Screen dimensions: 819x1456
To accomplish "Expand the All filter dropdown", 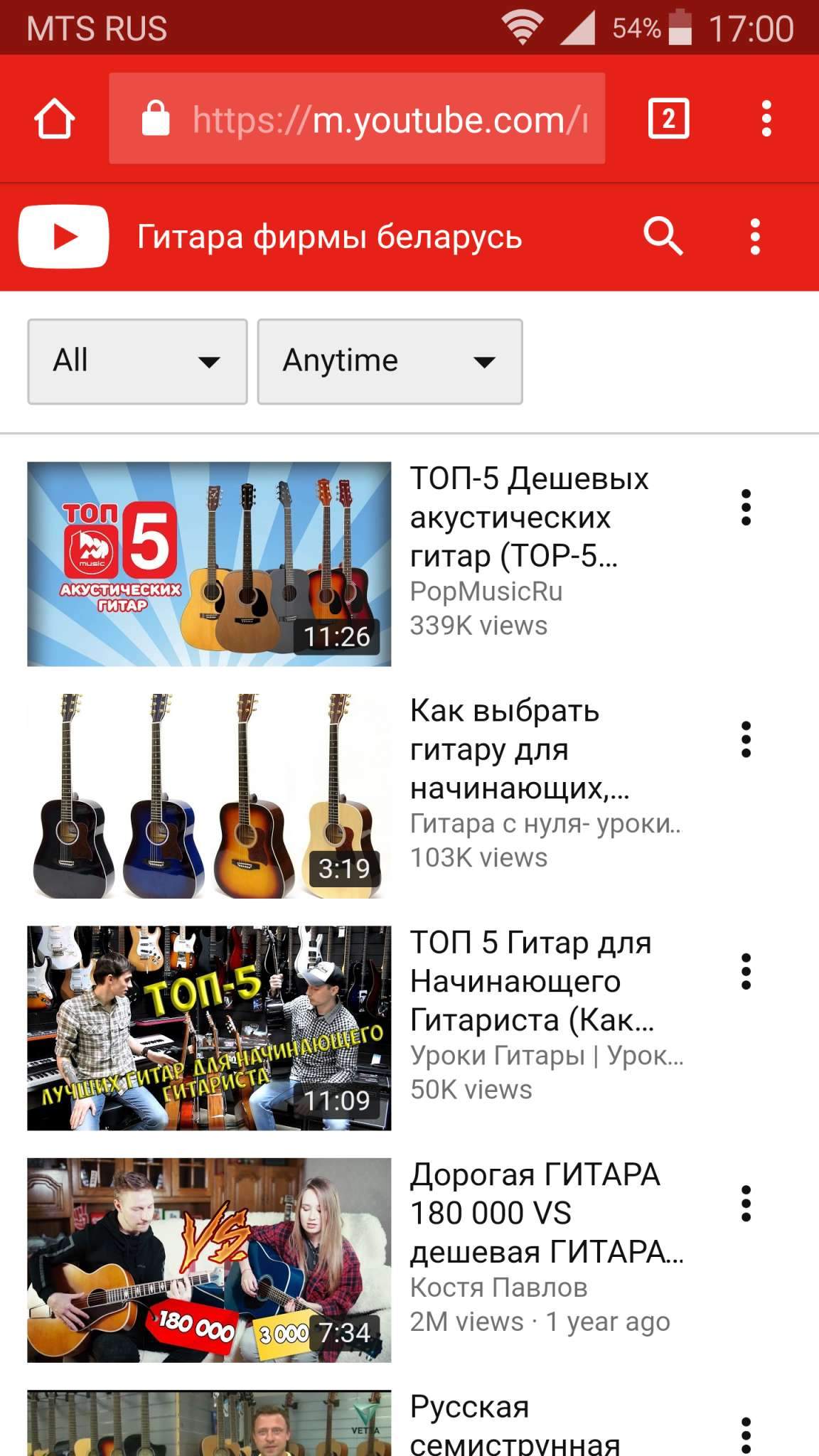I will tap(137, 361).
